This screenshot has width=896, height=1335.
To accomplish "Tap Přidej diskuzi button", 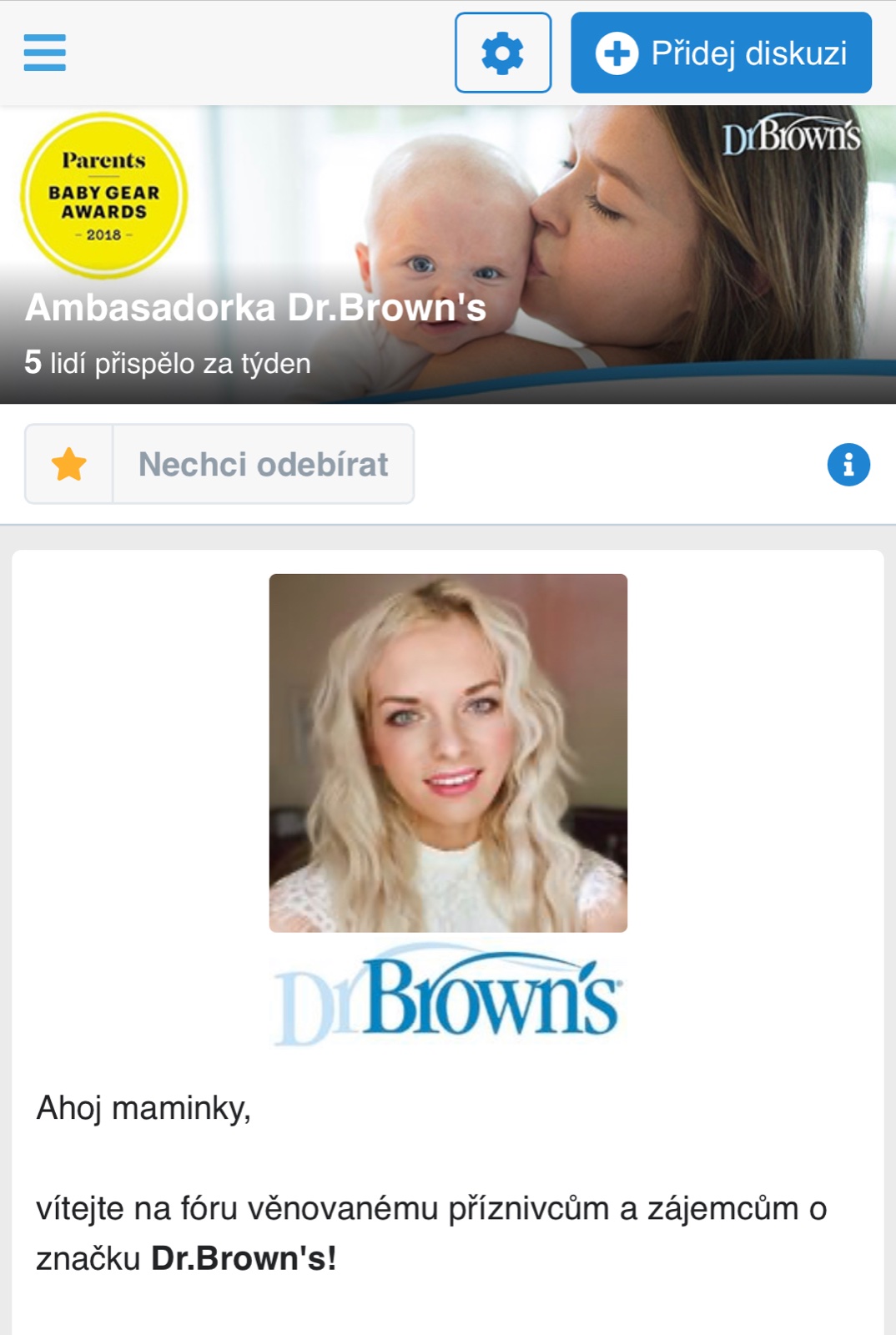I will [721, 53].
